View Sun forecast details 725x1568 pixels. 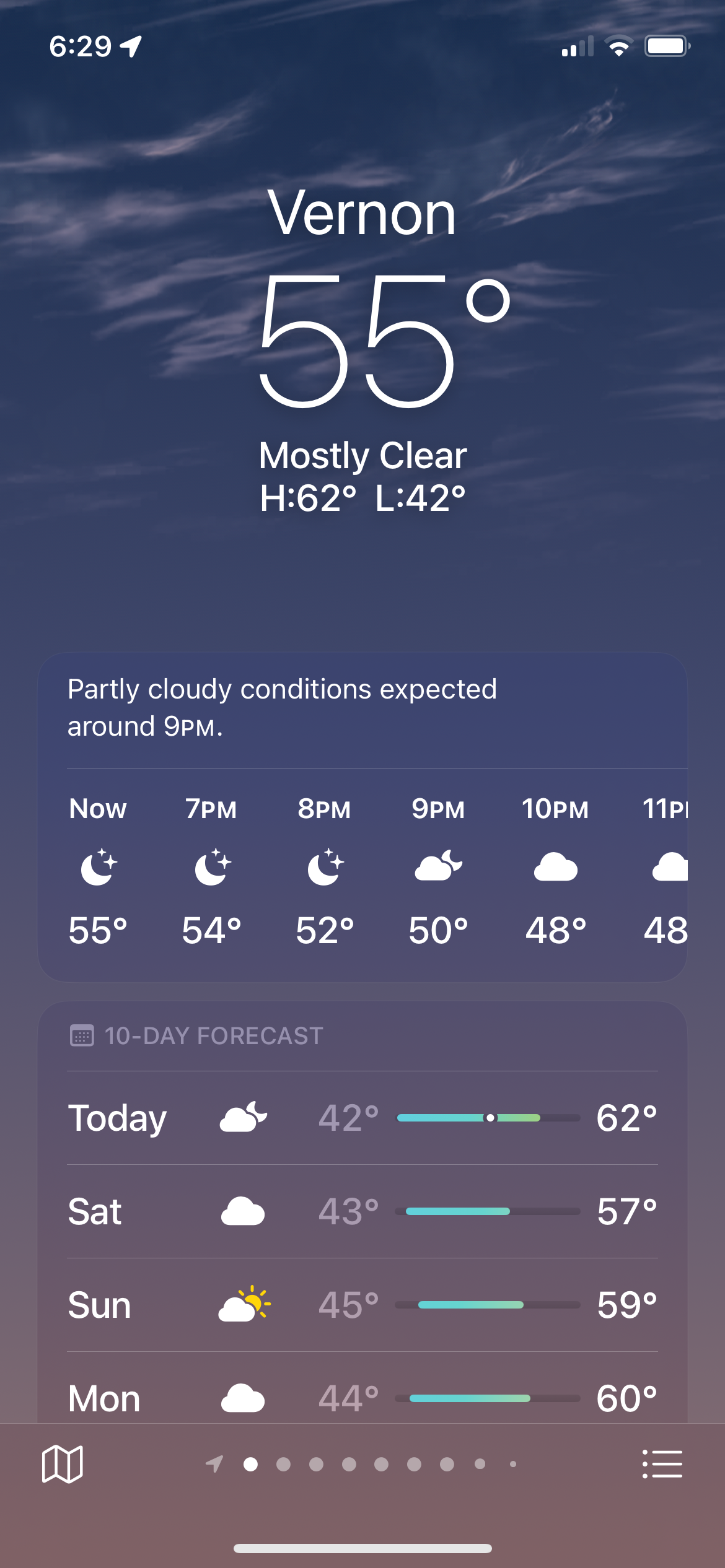[x=362, y=1305]
